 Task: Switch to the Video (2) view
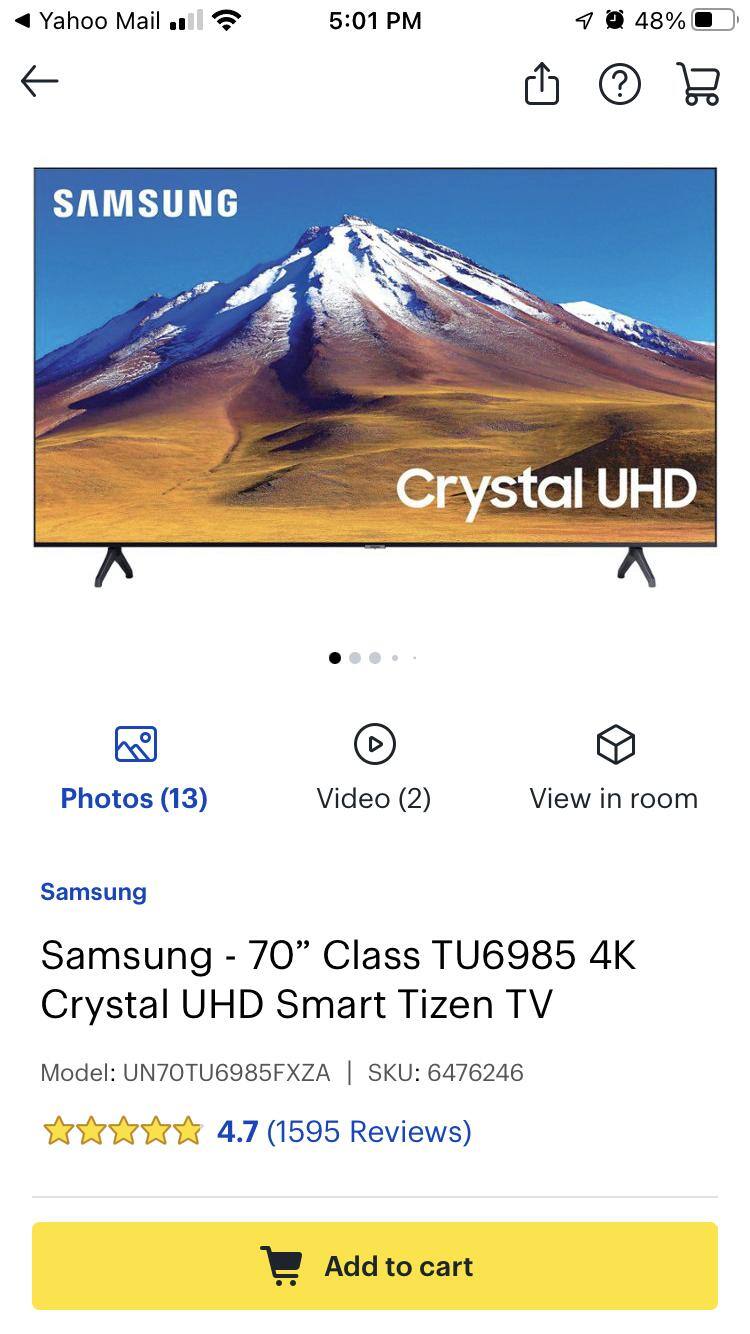tap(373, 798)
